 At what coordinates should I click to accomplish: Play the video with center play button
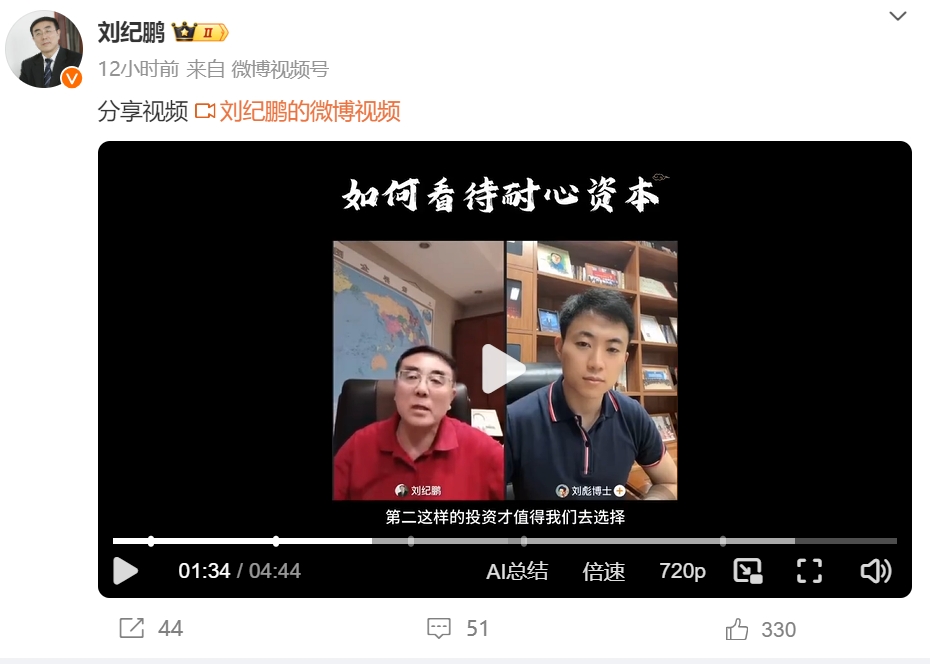click(503, 370)
